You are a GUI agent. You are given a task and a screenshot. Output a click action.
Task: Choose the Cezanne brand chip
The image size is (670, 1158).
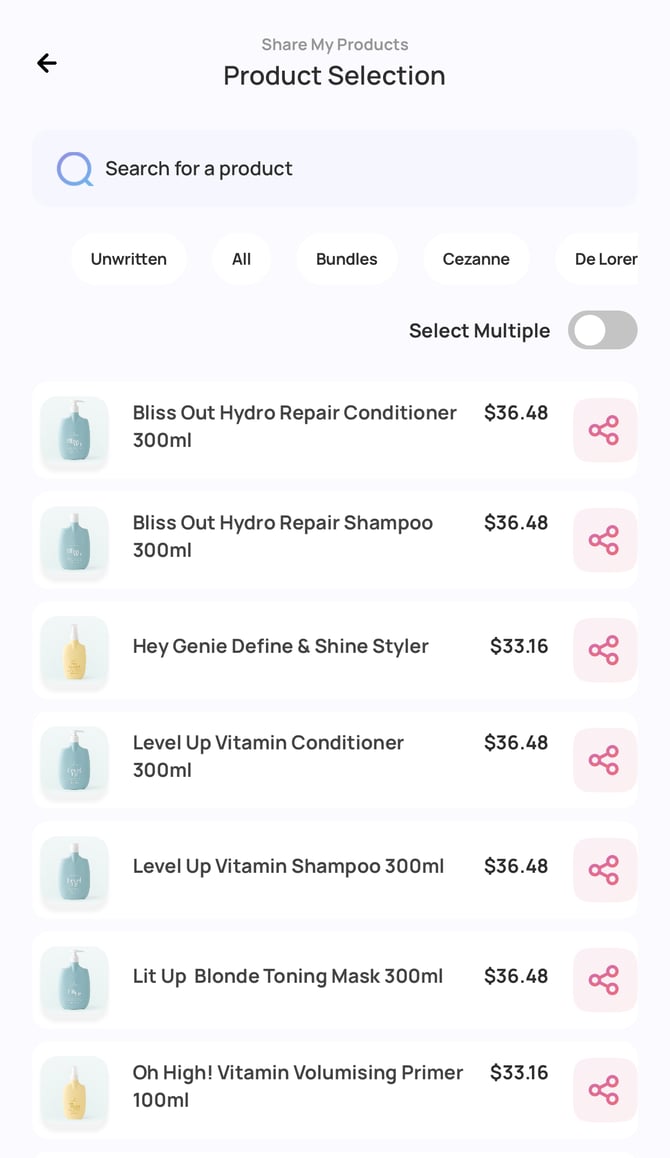coord(476,259)
